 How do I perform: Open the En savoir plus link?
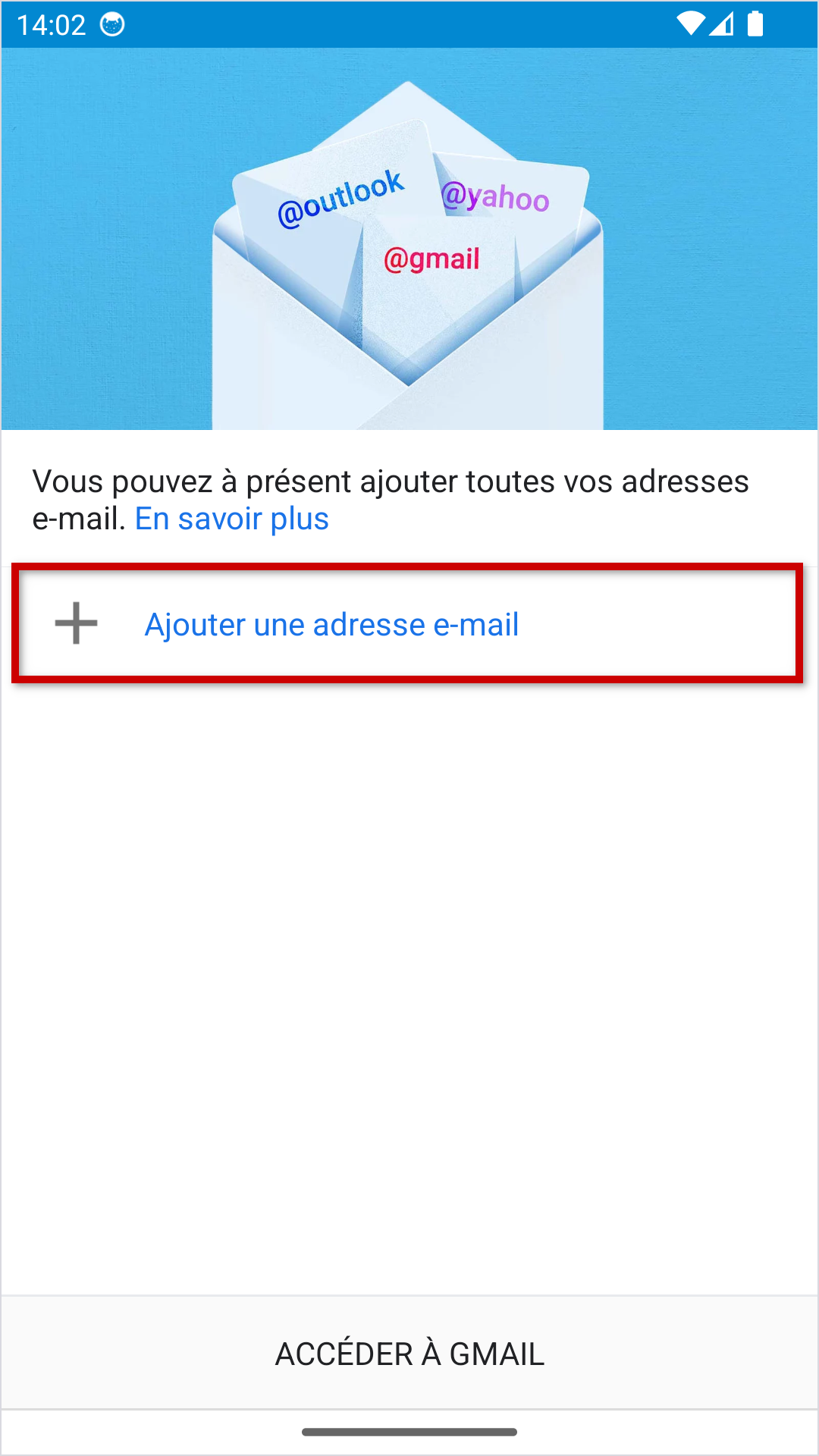click(231, 519)
